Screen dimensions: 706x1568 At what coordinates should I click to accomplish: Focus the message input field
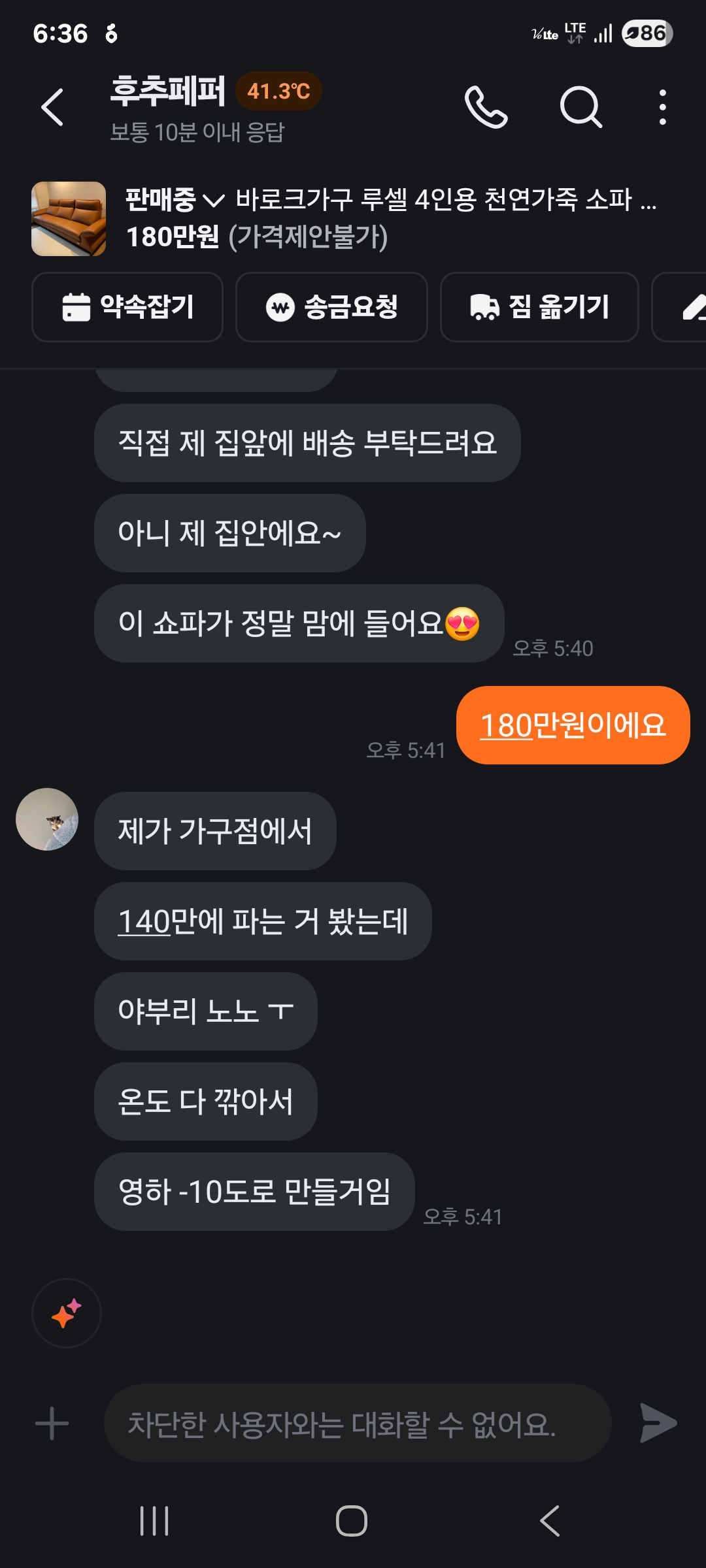[x=358, y=1423]
